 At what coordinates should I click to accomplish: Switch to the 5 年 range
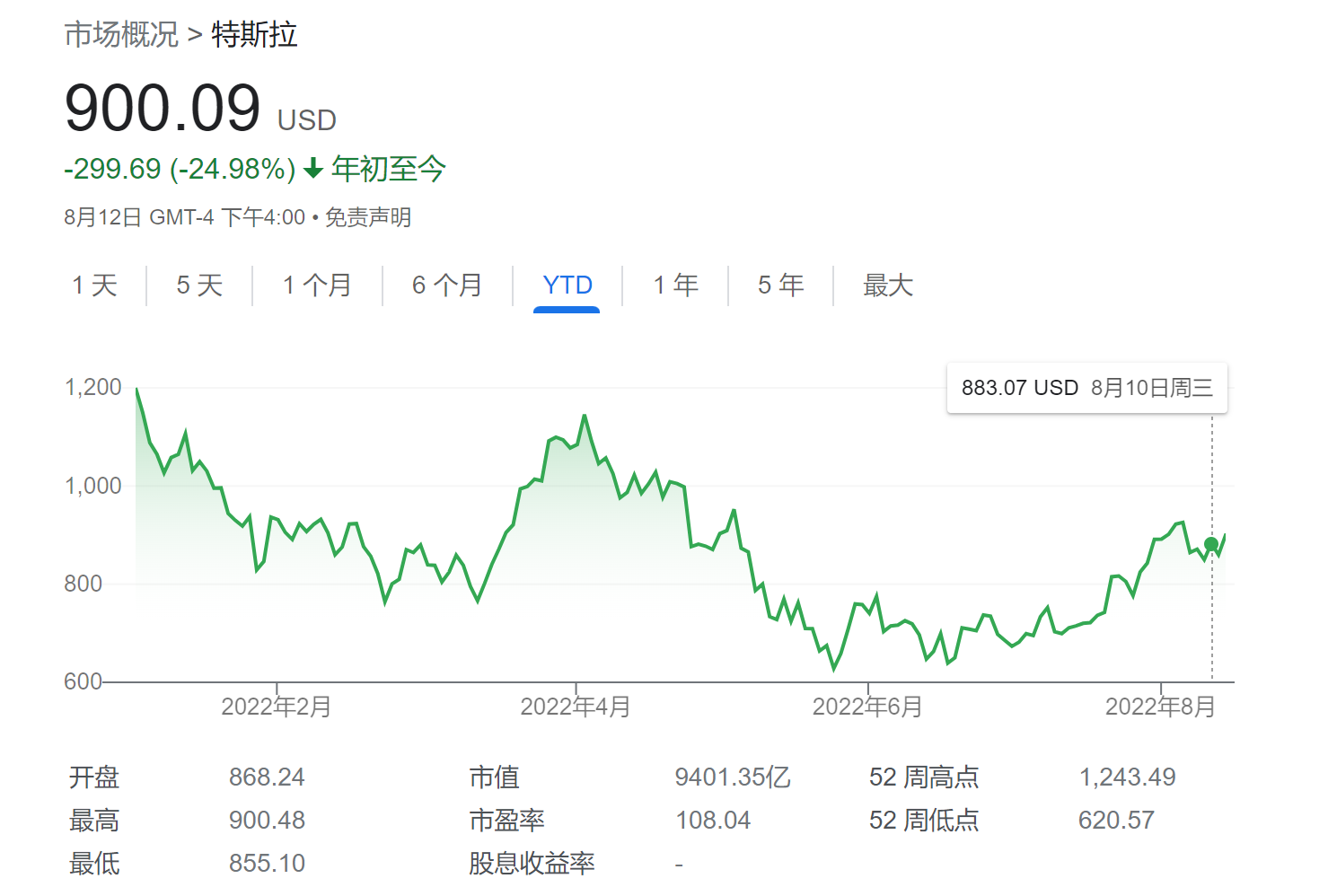(x=780, y=285)
